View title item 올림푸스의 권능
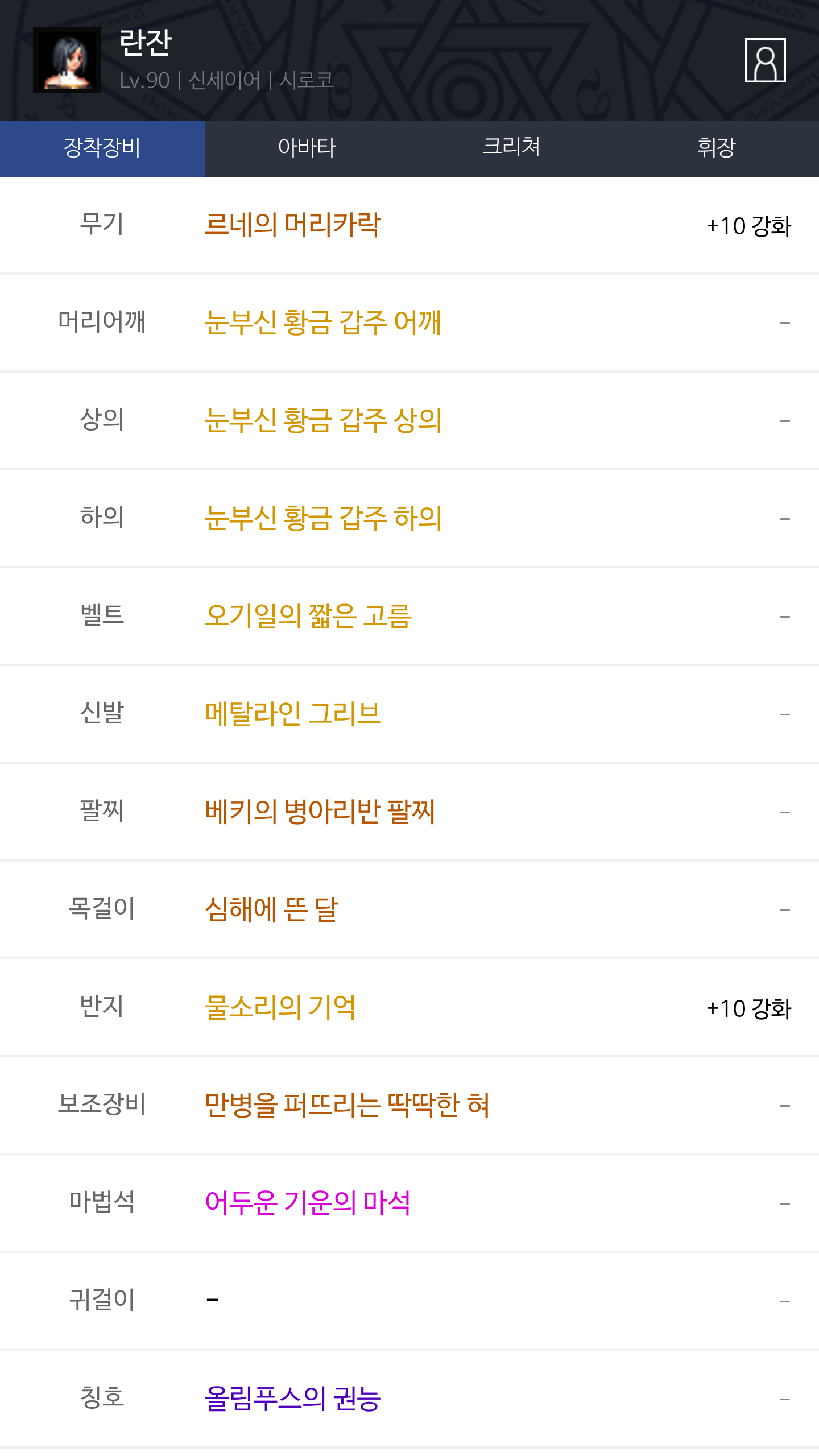819x1456 pixels. 293,1399
